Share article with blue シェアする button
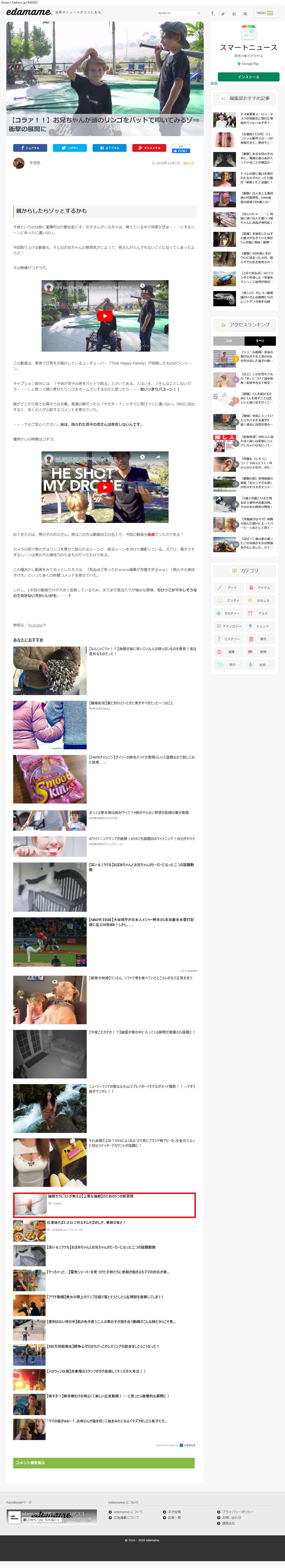Screen dimensions: 285x1568 [30, 148]
